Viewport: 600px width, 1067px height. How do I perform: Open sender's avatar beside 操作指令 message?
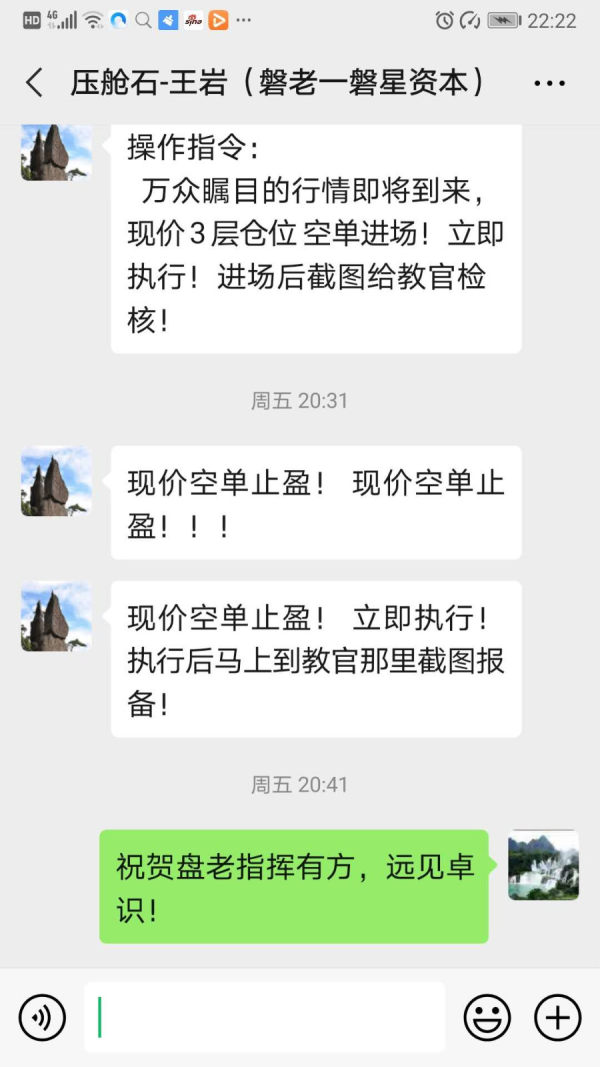[56, 152]
